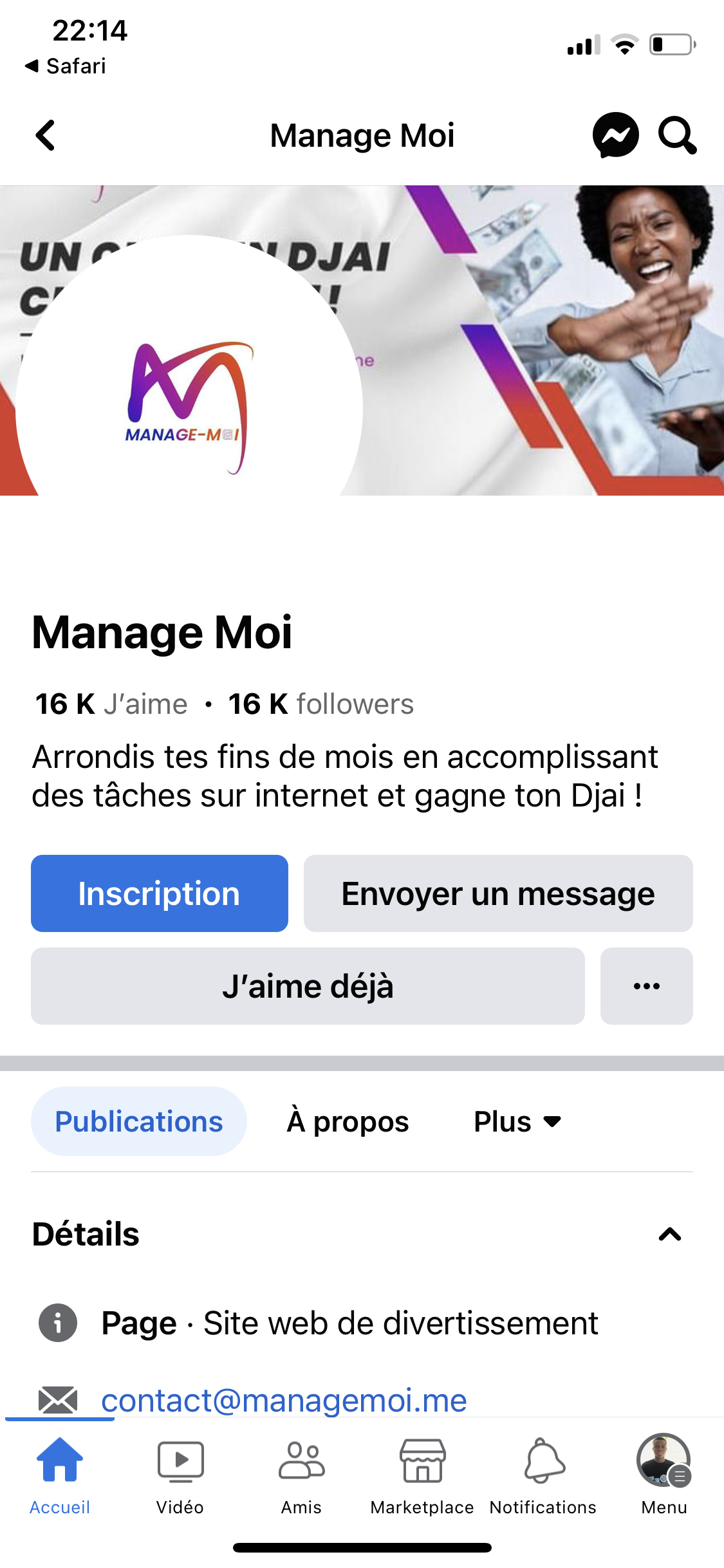This screenshot has width=724, height=1568.
Task: Switch to the Vidéo tab
Action: point(180,1474)
